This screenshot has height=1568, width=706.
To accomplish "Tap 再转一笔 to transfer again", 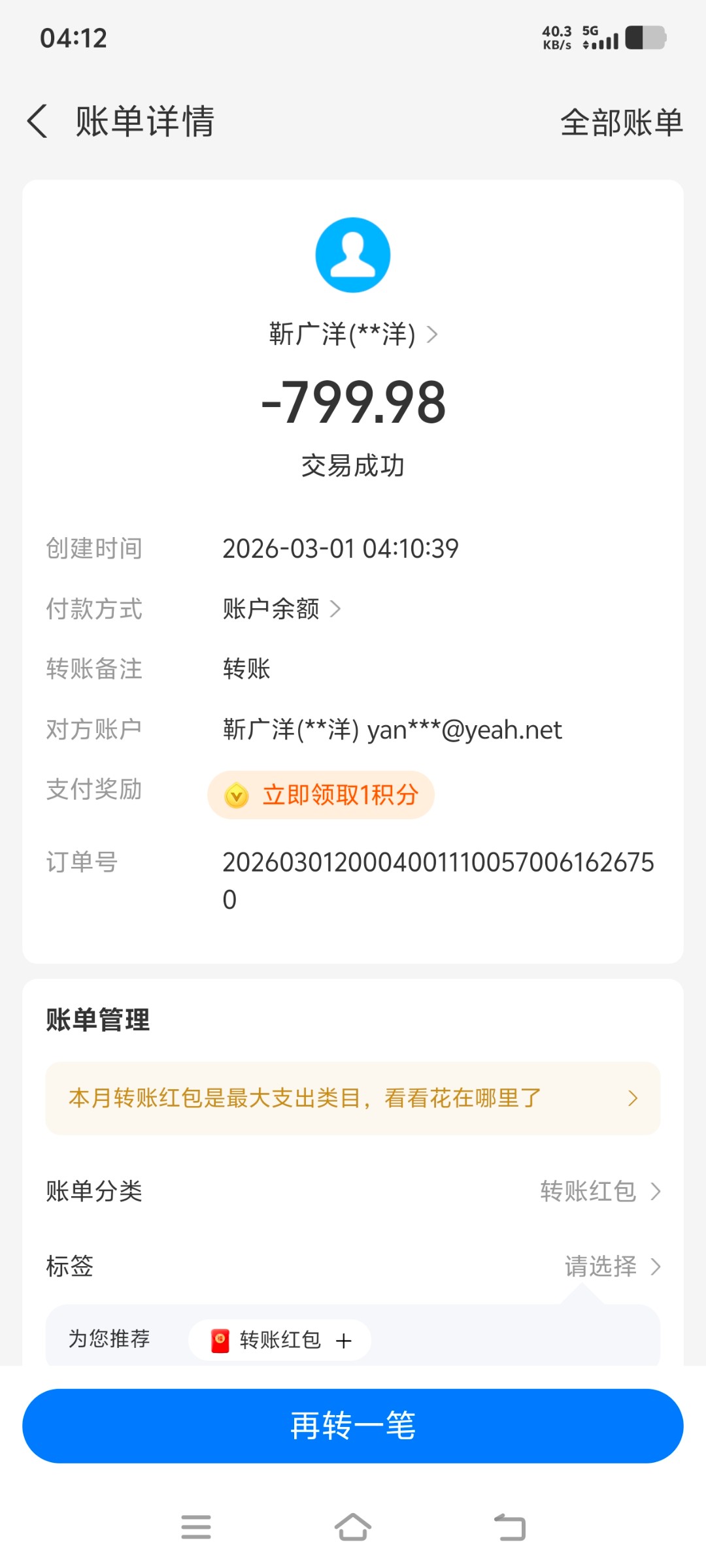I will pos(353,1426).
